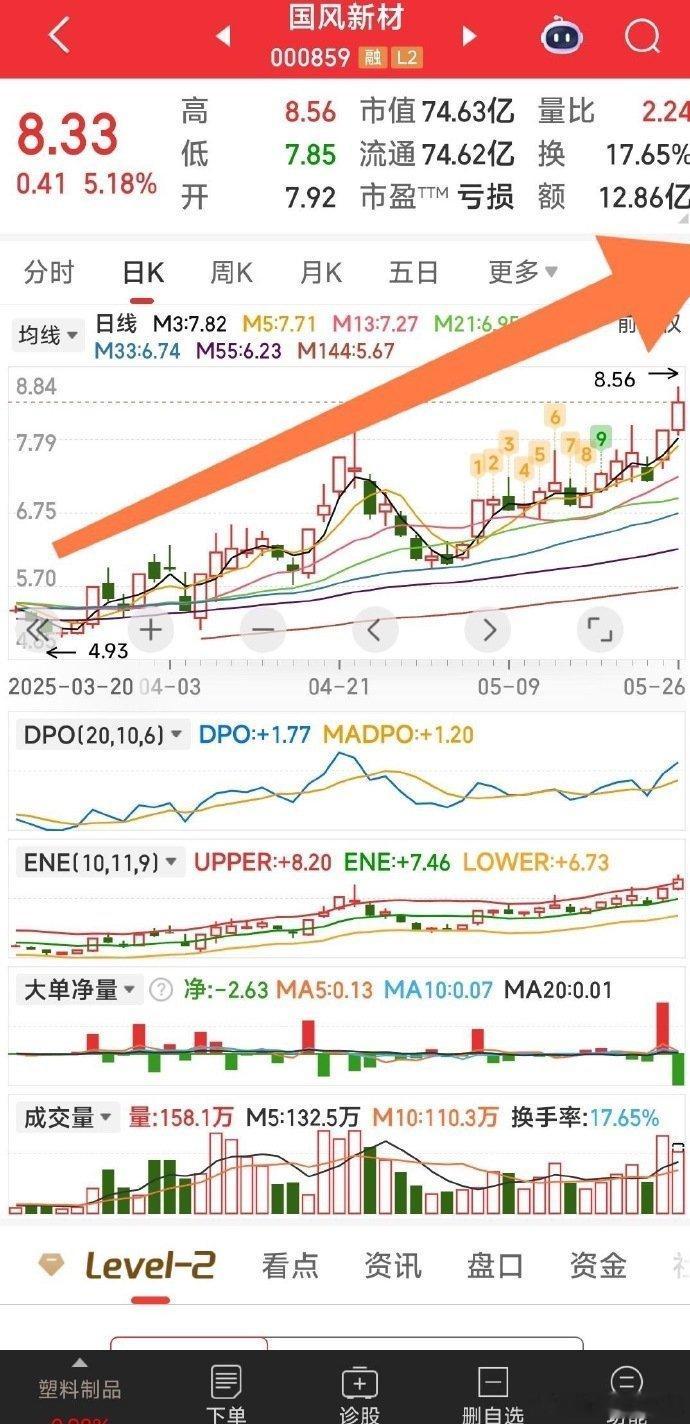Open the 均线 indicator dropdown
Viewport: 690px width, 1424px height.
click(x=47, y=335)
